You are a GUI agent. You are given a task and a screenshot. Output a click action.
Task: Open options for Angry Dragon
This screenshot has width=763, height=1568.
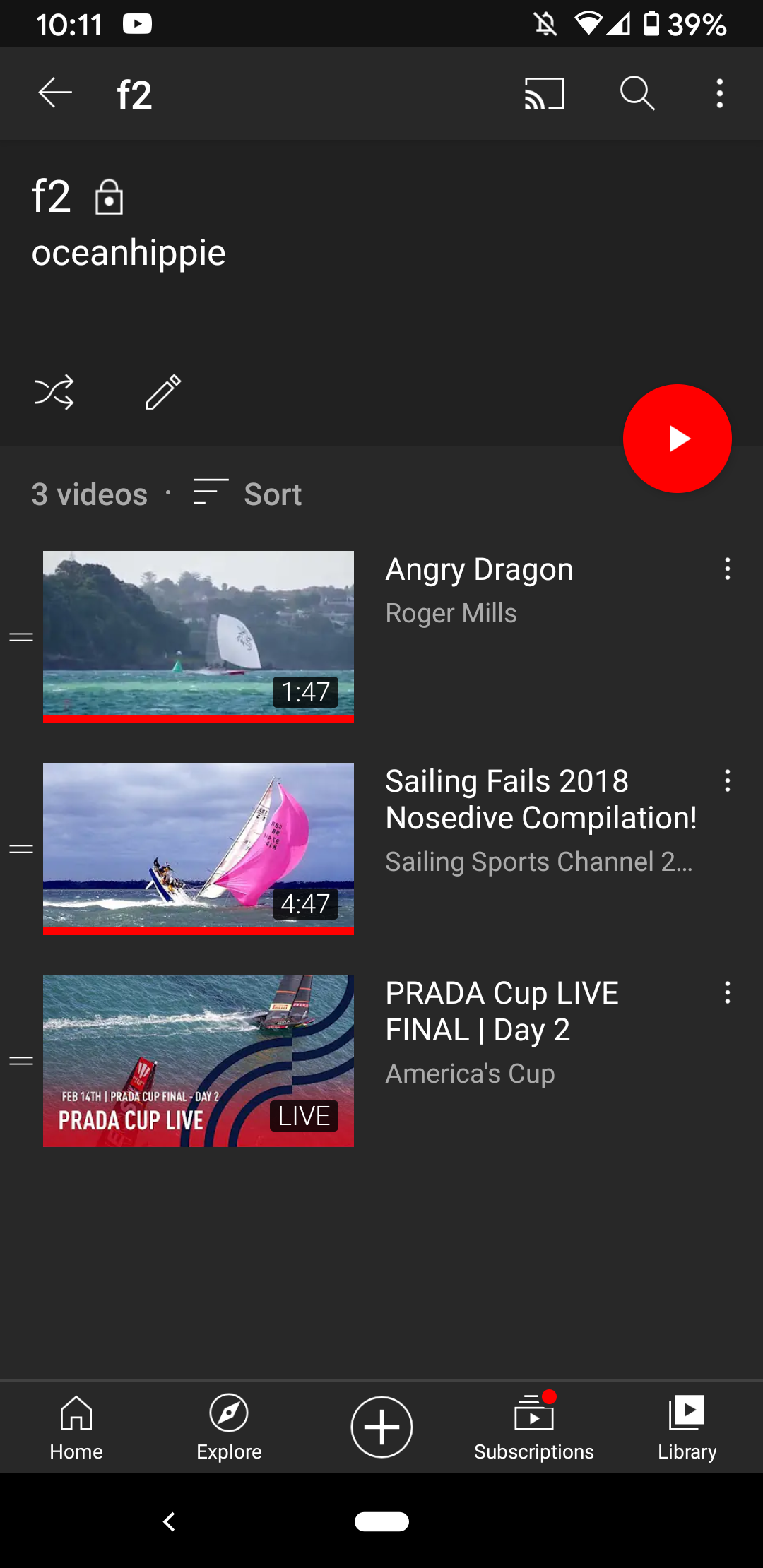pos(727,569)
